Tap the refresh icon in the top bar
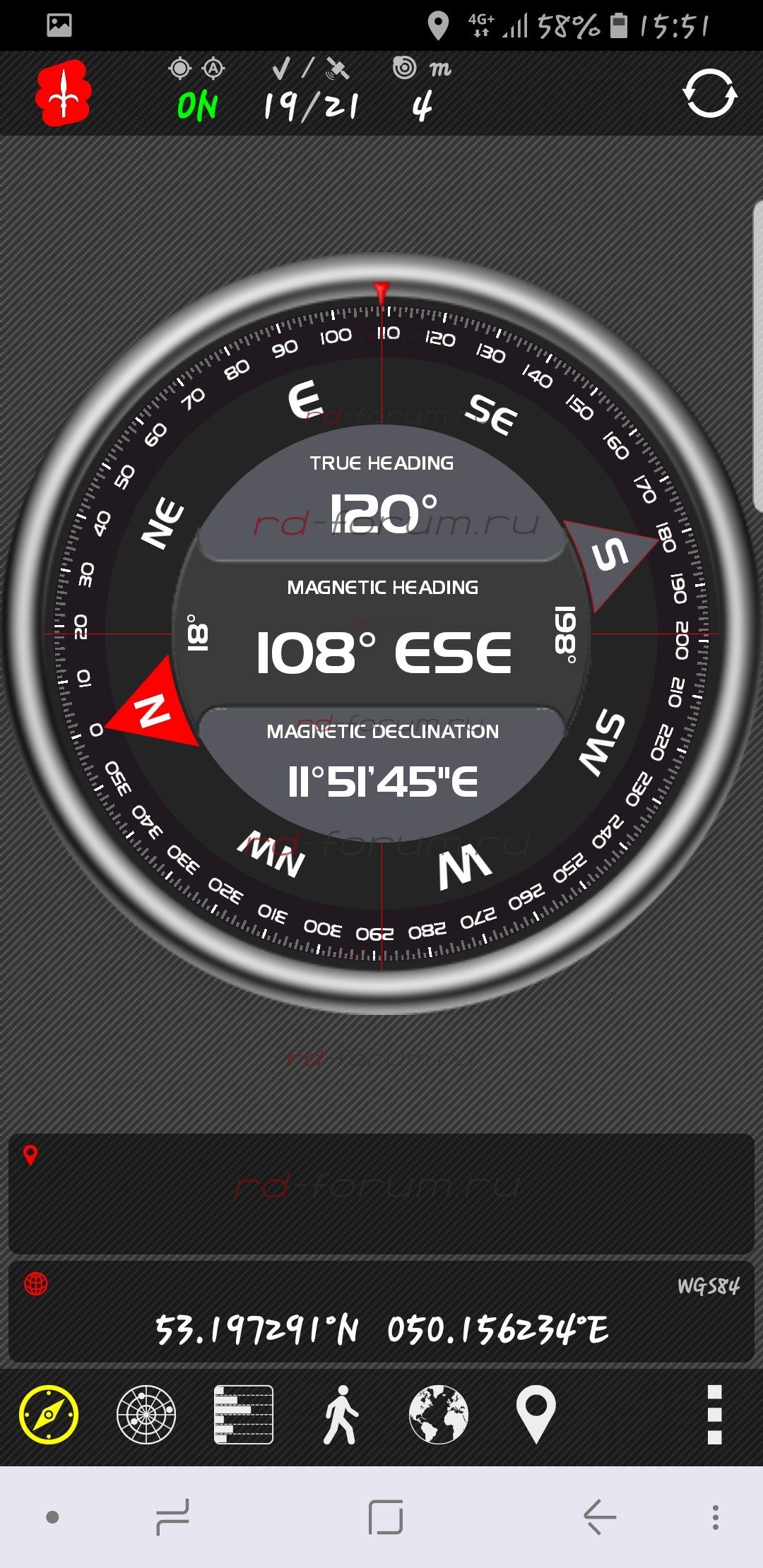Screen dimensions: 763x1568 pos(709,93)
